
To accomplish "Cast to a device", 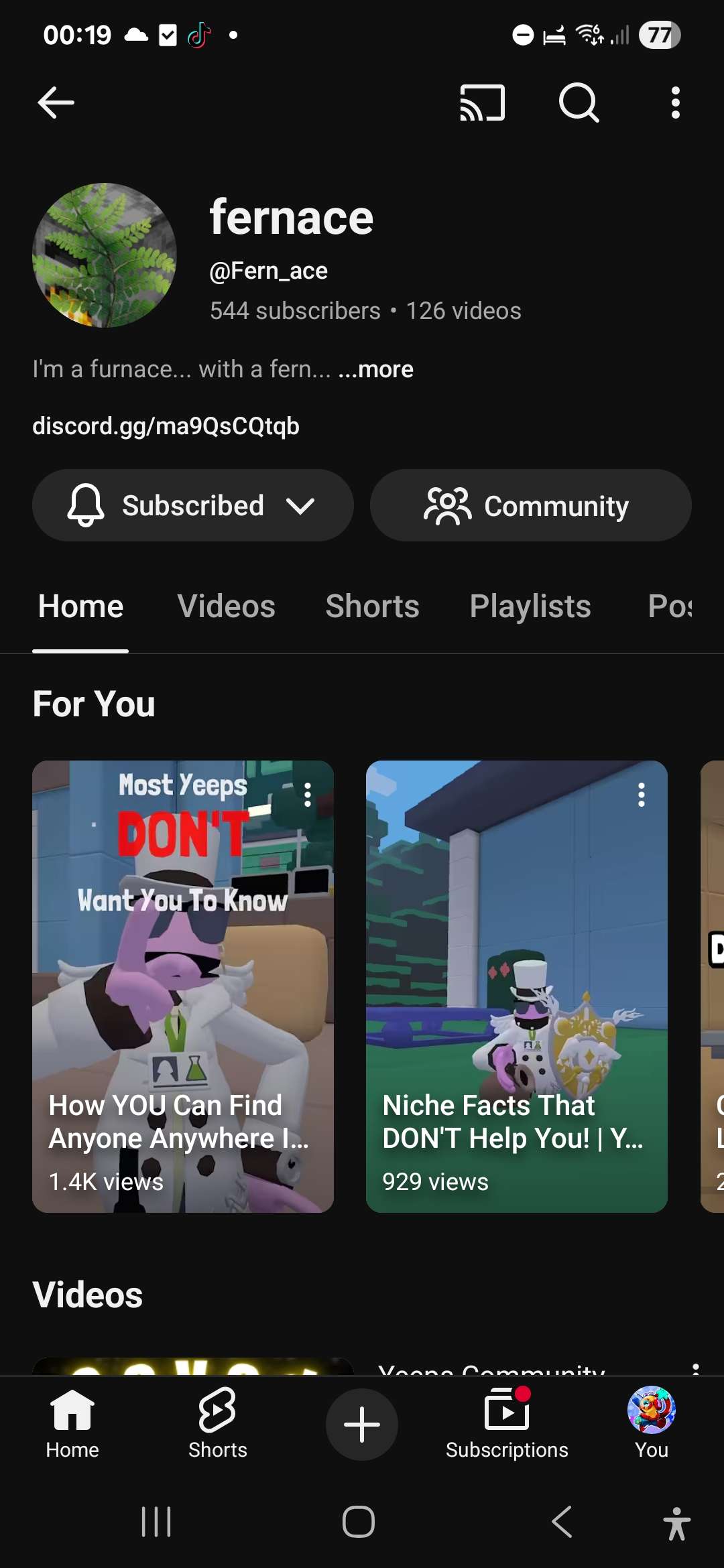I will [482, 103].
